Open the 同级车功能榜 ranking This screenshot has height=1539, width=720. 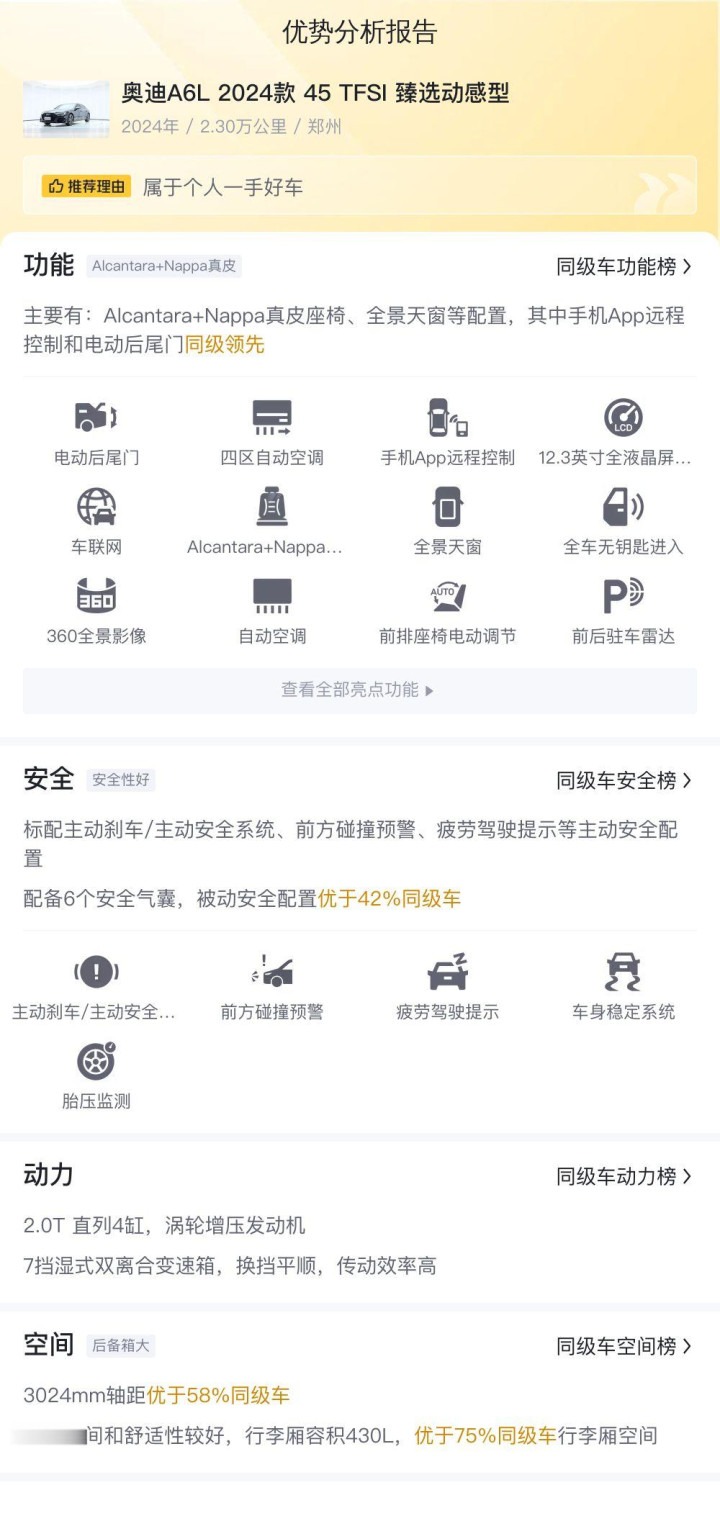point(624,267)
